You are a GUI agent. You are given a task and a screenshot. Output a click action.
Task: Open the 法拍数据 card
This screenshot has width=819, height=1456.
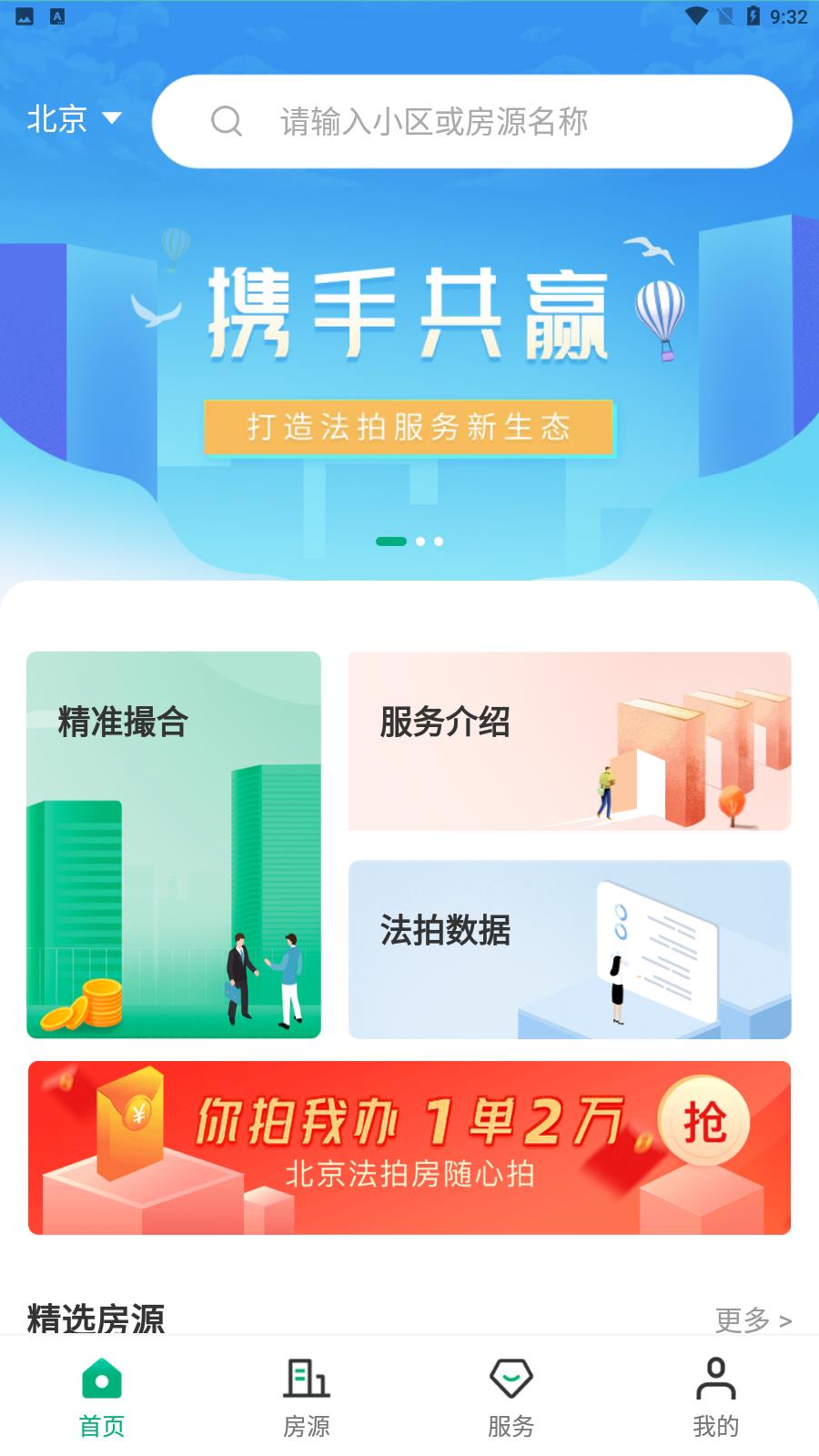click(570, 949)
